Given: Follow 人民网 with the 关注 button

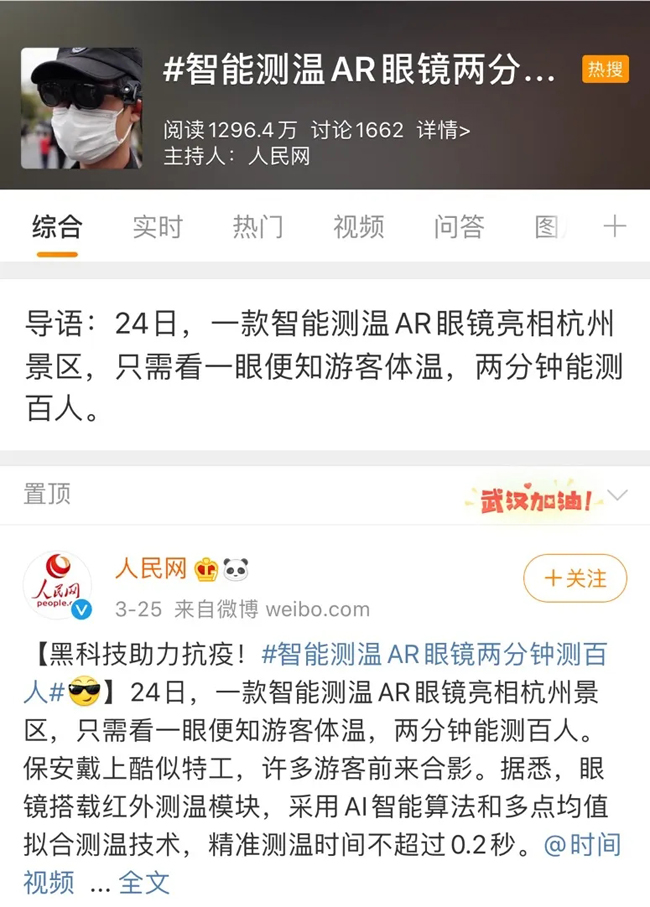Looking at the screenshot, I should (x=575, y=578).
